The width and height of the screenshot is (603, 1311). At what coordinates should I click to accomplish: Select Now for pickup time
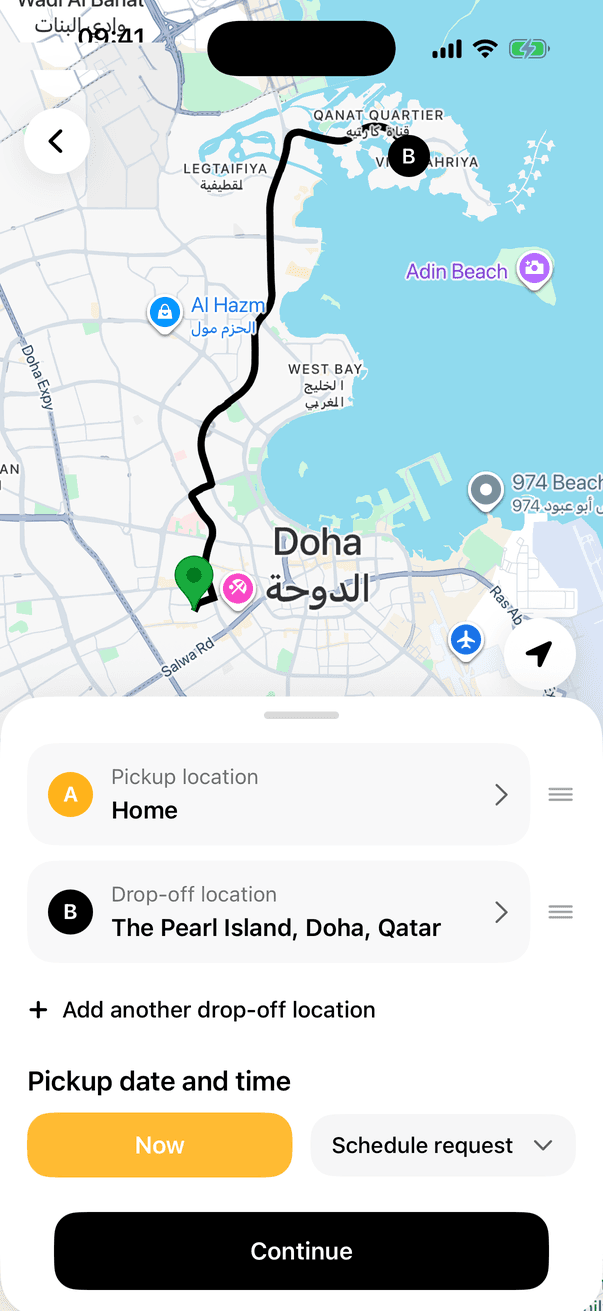tap(160, 1145)
